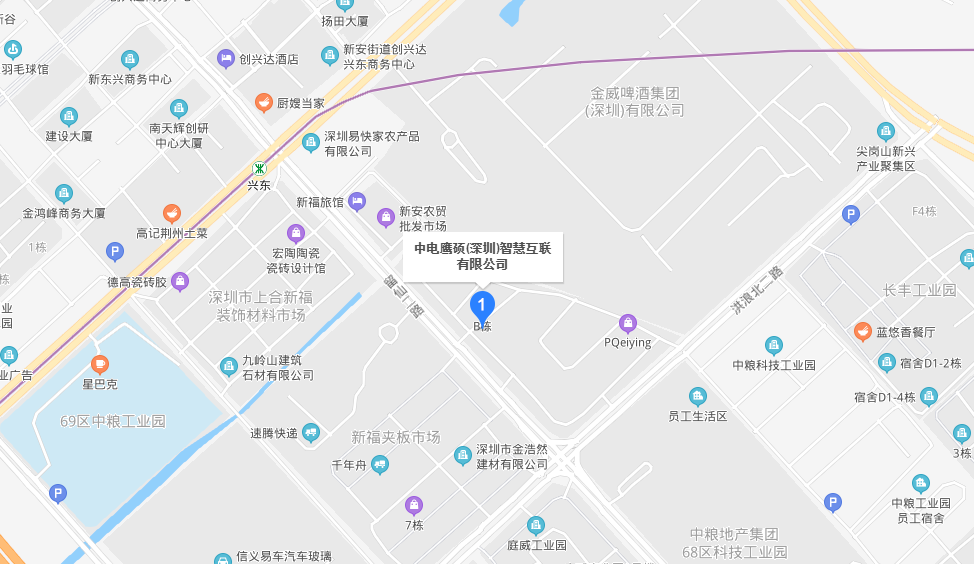Viewport: 974px width, 564px height.
Task: Tap the blue location pin numbered 1
Action: pos(482,304)
